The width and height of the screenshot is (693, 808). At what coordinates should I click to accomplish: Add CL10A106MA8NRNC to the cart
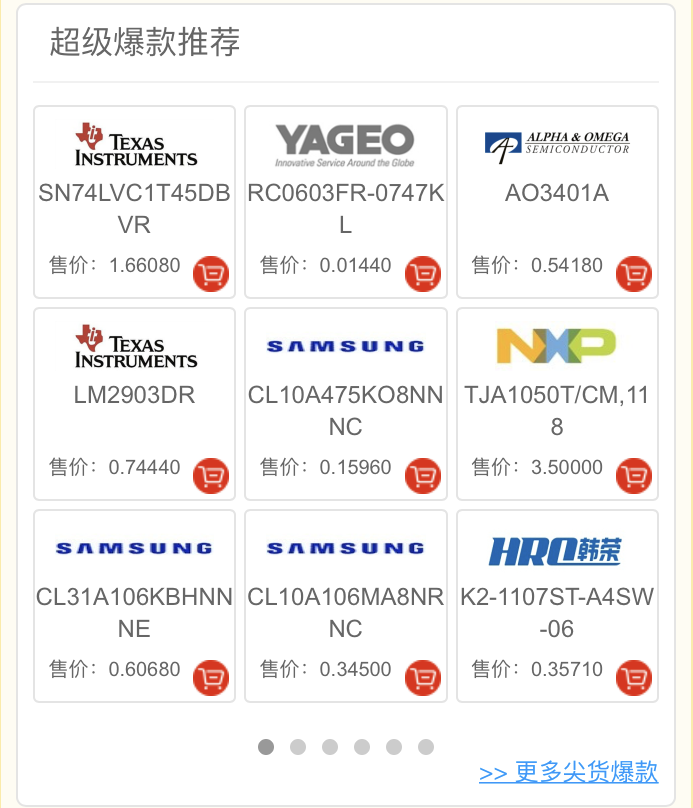click(422, 678)
